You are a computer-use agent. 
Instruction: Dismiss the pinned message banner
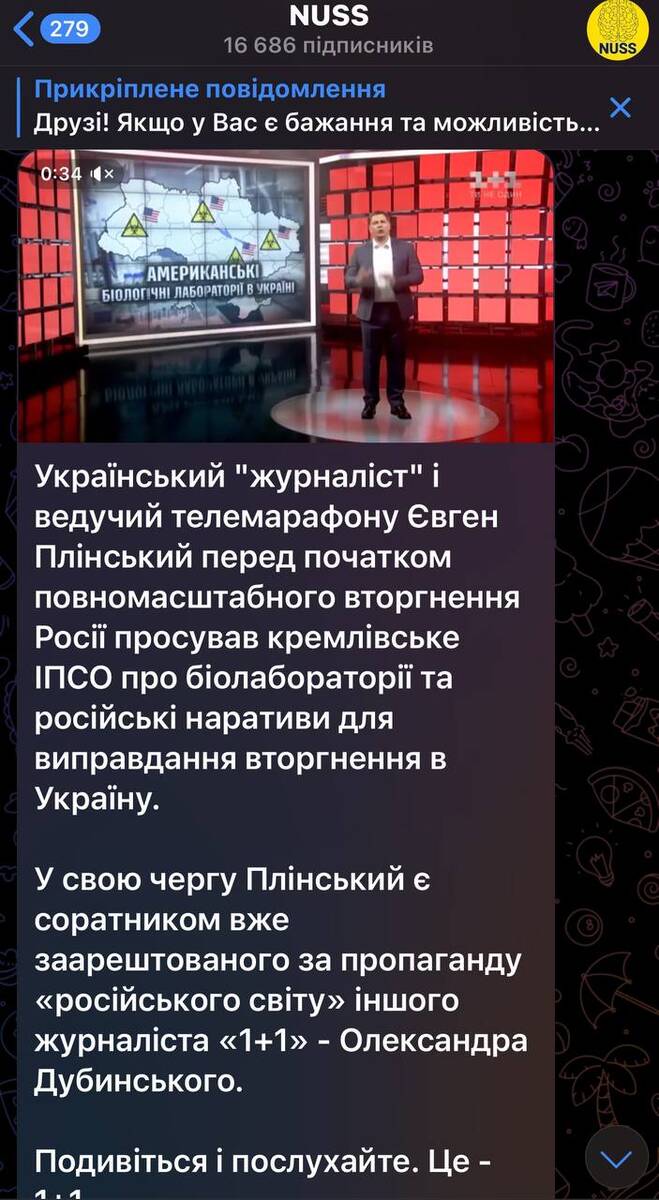[x=620, y=108]
